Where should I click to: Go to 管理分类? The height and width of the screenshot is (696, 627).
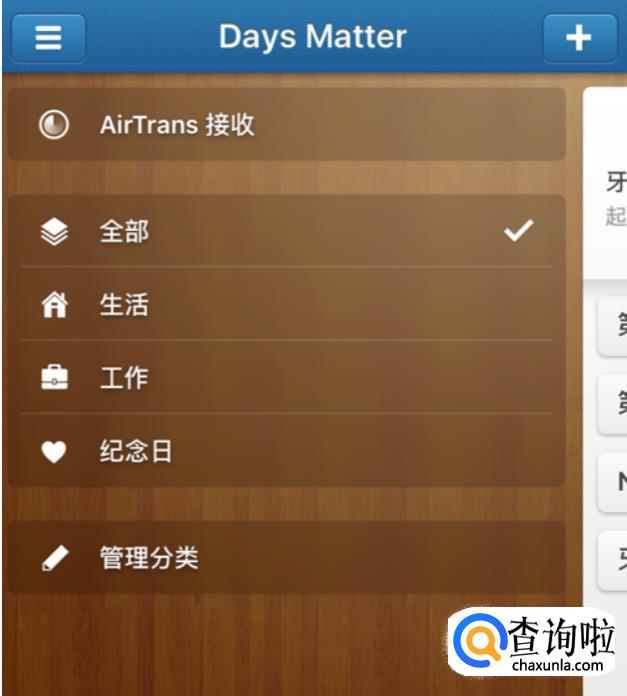(285, 558)
